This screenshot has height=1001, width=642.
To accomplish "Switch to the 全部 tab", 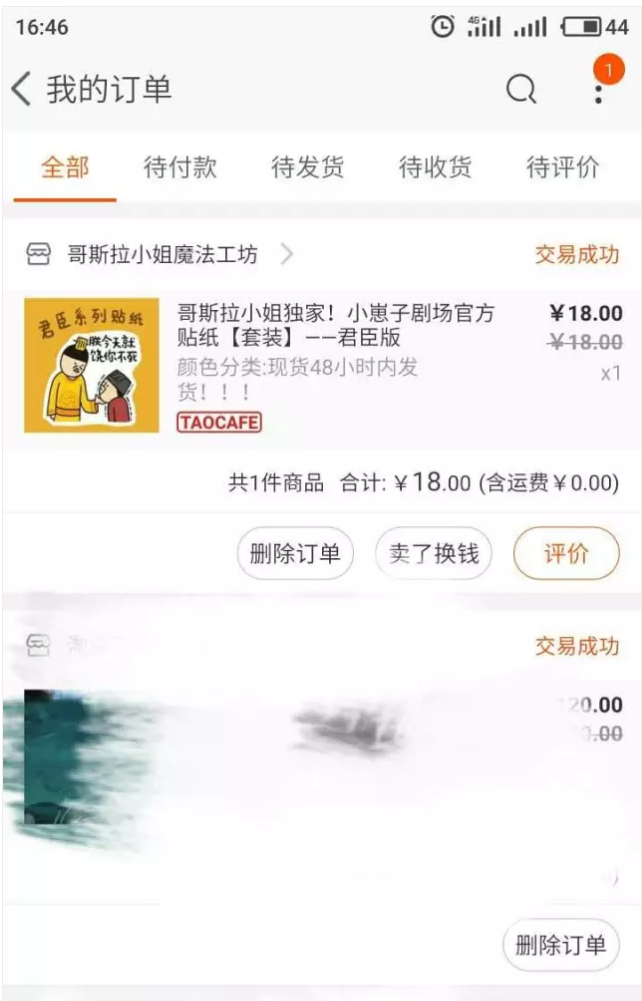I will pos(65,167).
